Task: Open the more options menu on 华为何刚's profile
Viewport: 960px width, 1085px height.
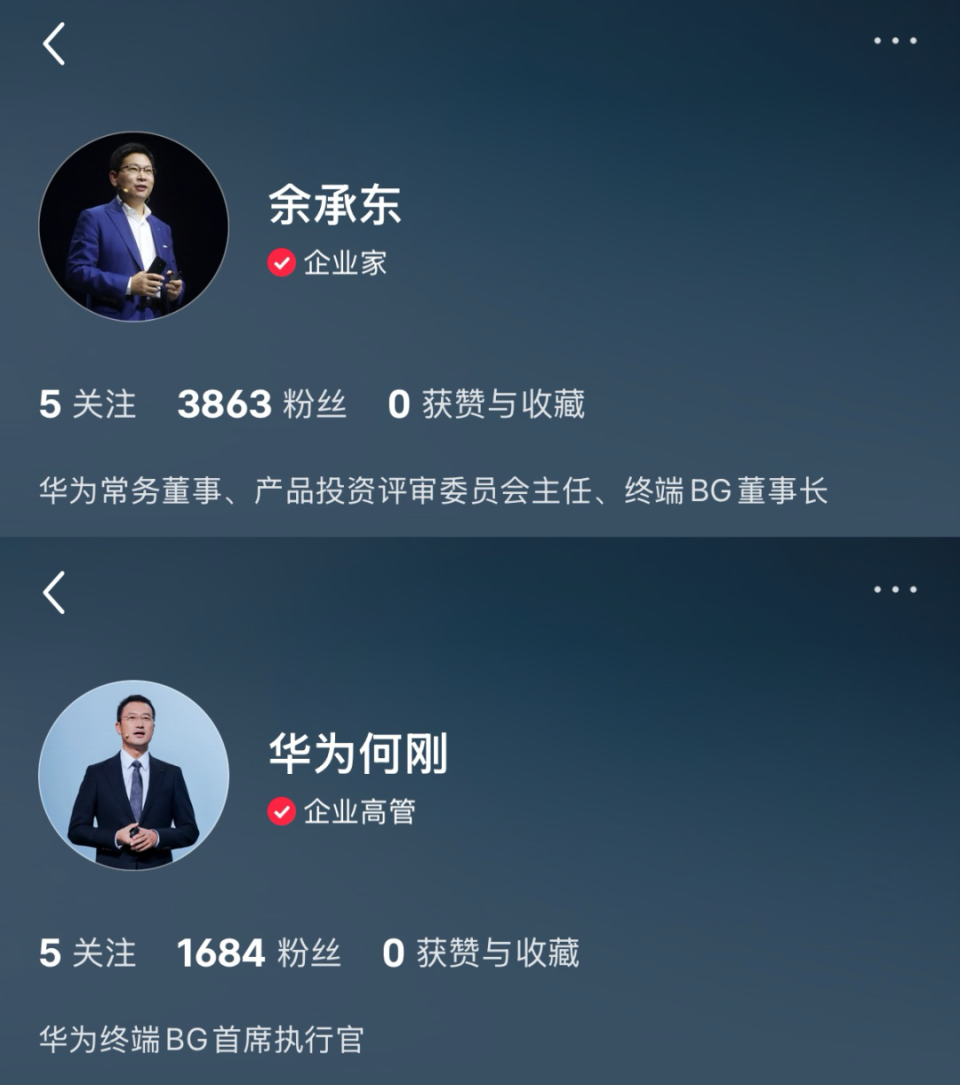Action: 895,590
